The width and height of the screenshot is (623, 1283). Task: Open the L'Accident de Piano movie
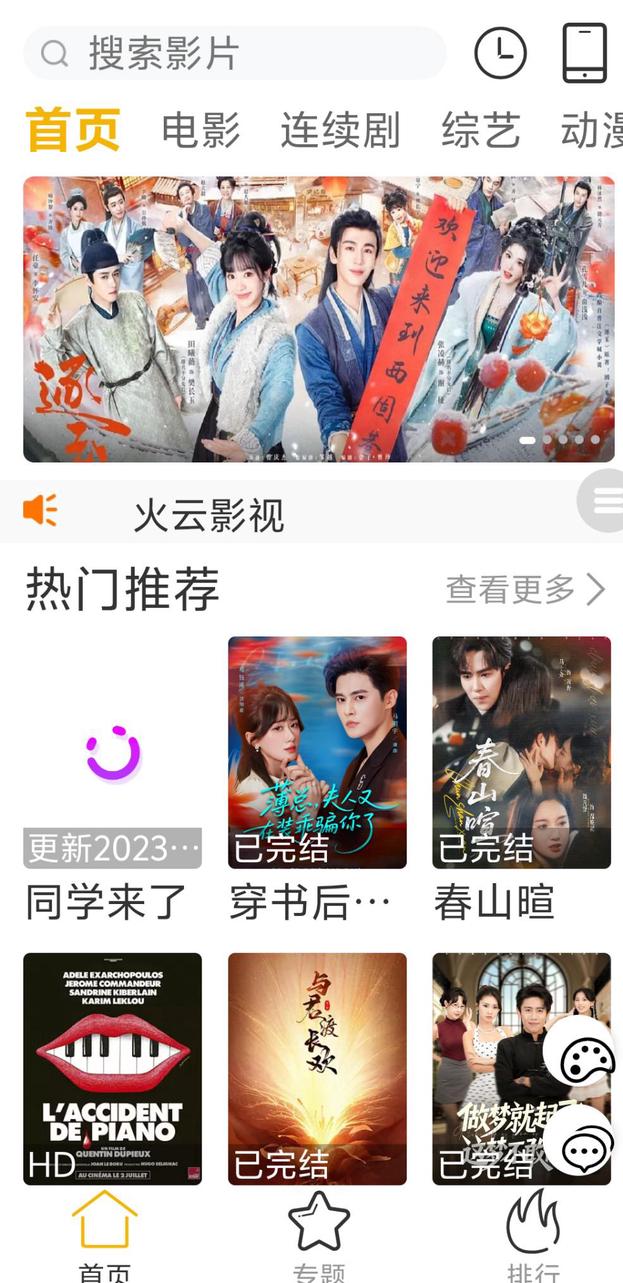113,1068
